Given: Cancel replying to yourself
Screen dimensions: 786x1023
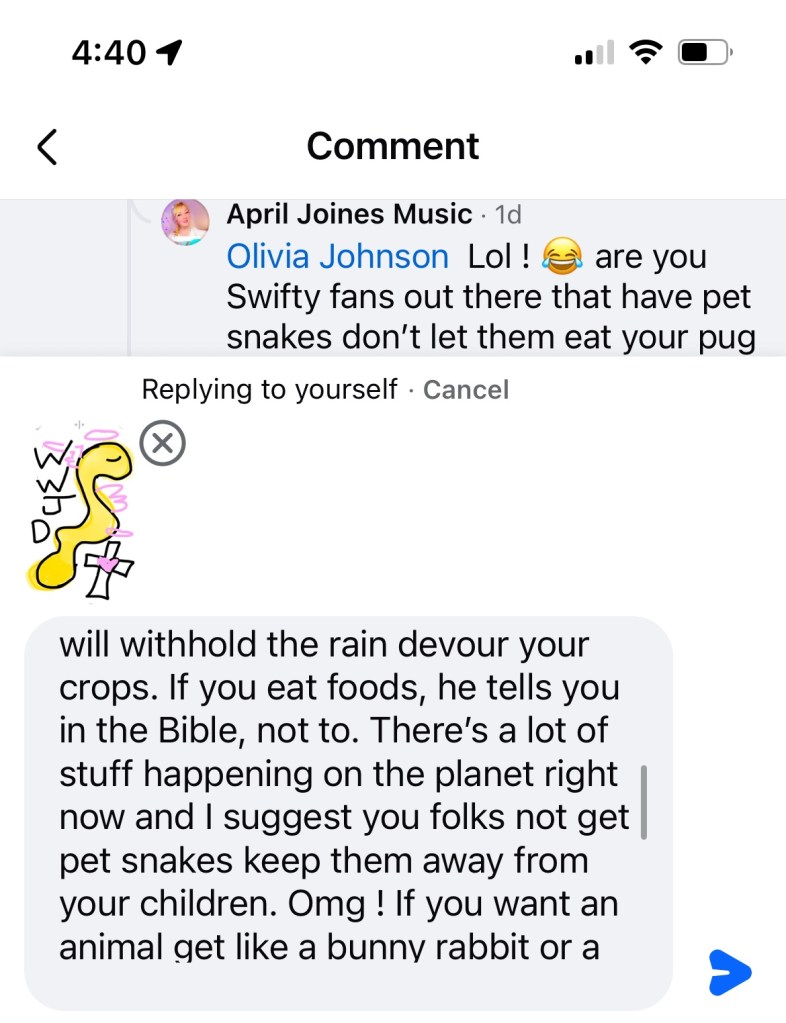Looking at the screenshot, I should click(x=465, y=389).
